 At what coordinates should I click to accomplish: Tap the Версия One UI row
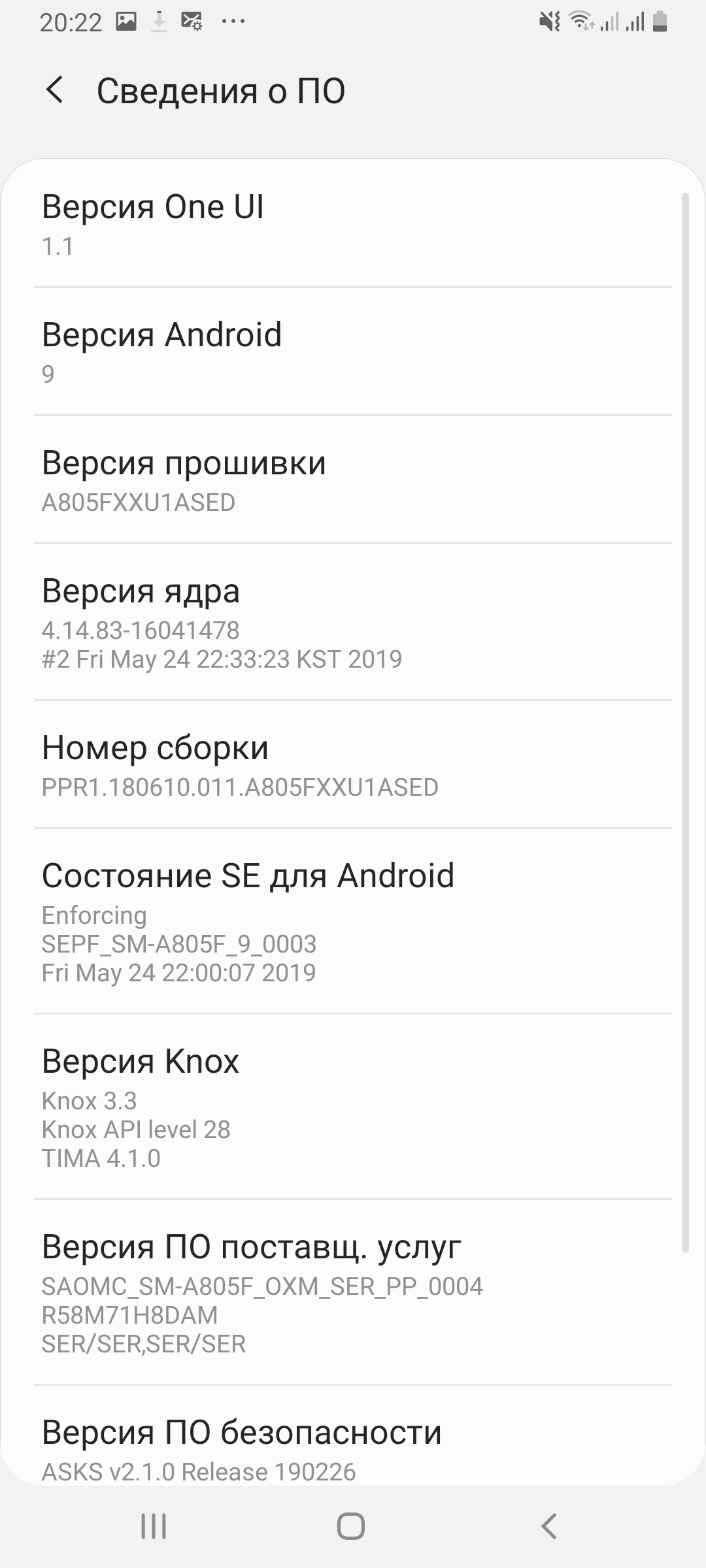pos(353,224)
